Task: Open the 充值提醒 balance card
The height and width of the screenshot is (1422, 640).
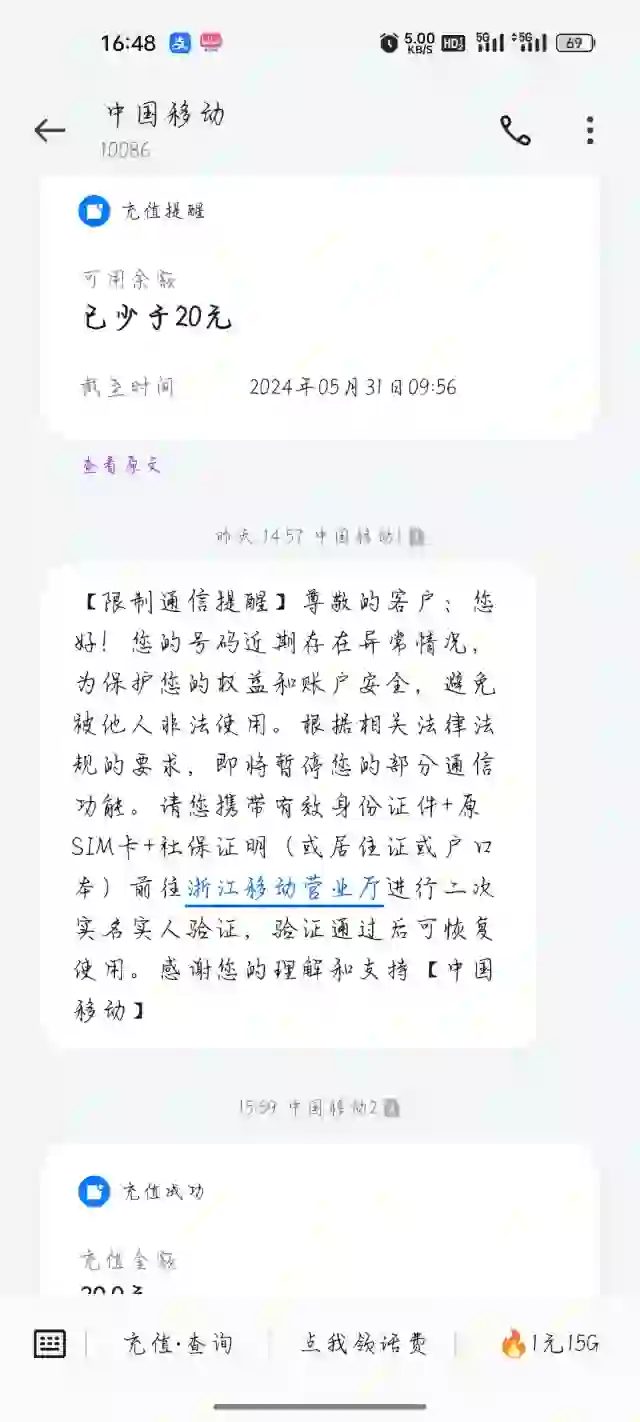Action: [x=320, y=307]
